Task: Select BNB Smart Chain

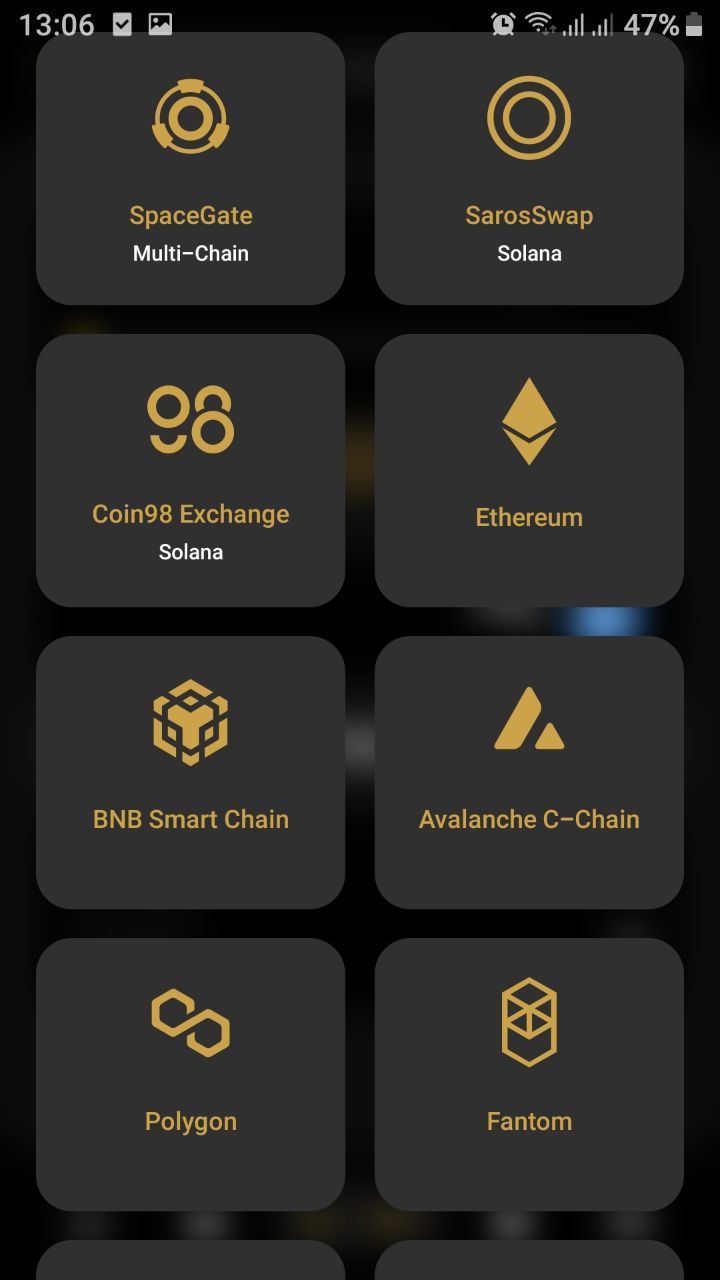Action: (x=190, y=772)
